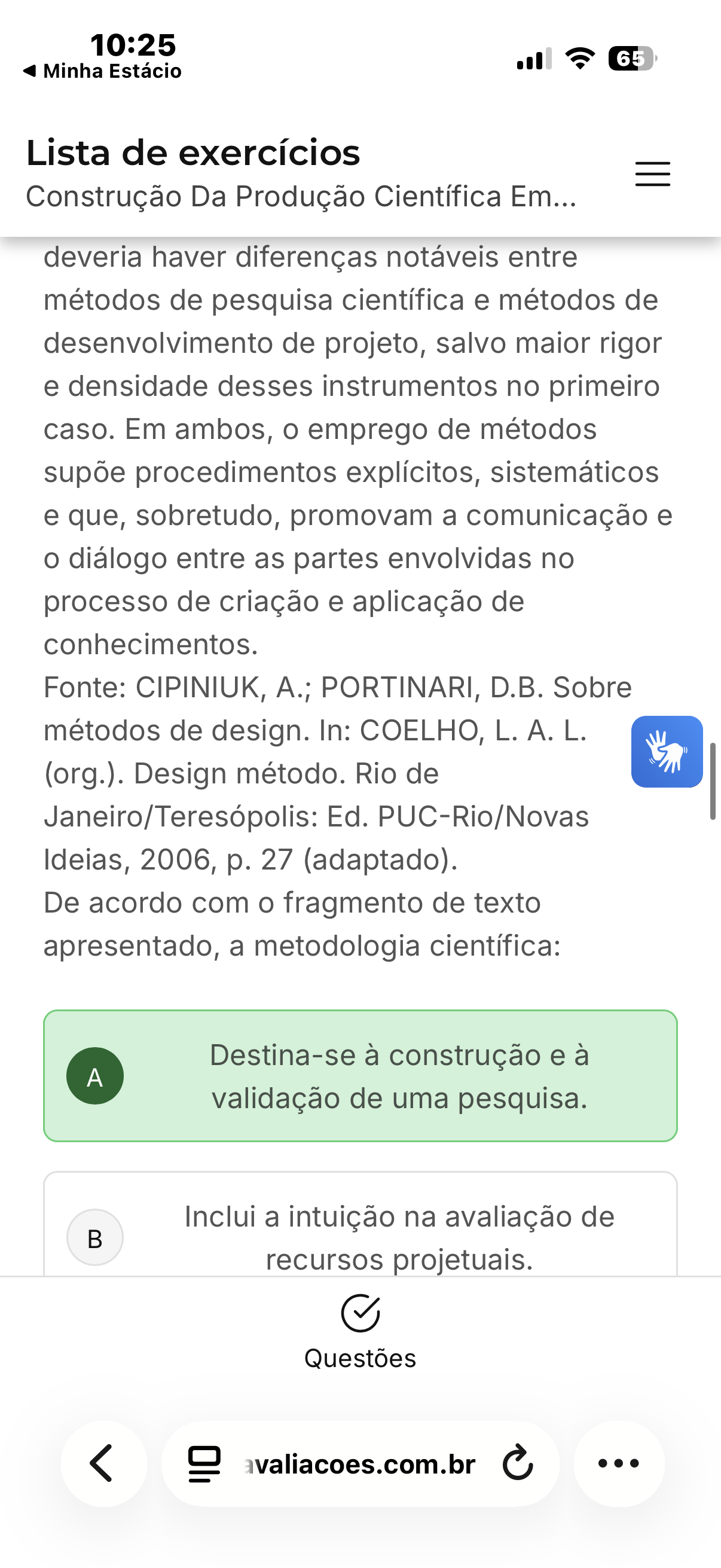
Task: Open the hamburger menu
Action: point(652,174)
